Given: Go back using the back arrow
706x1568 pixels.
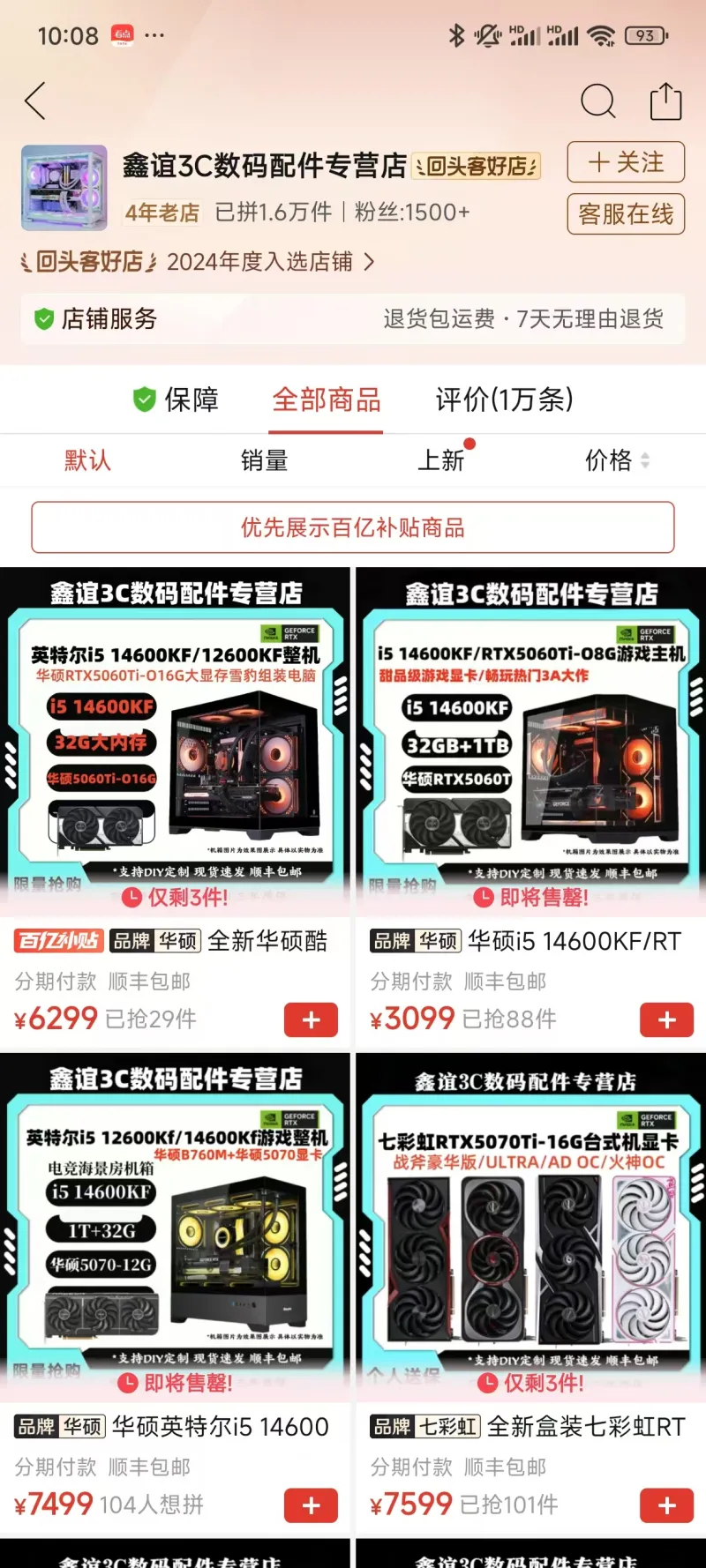Looking at the screenshot, I should click(35, 101).
